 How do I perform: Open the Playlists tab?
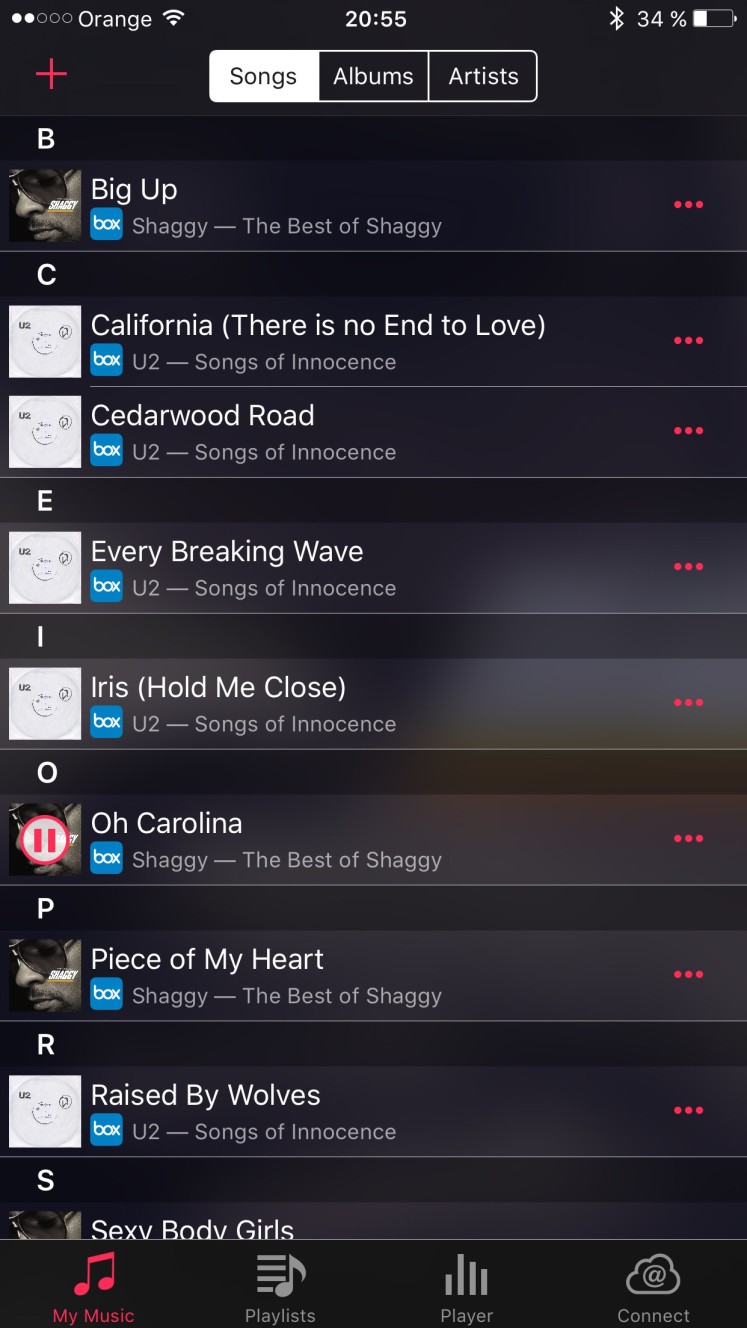pos(280,1288)
